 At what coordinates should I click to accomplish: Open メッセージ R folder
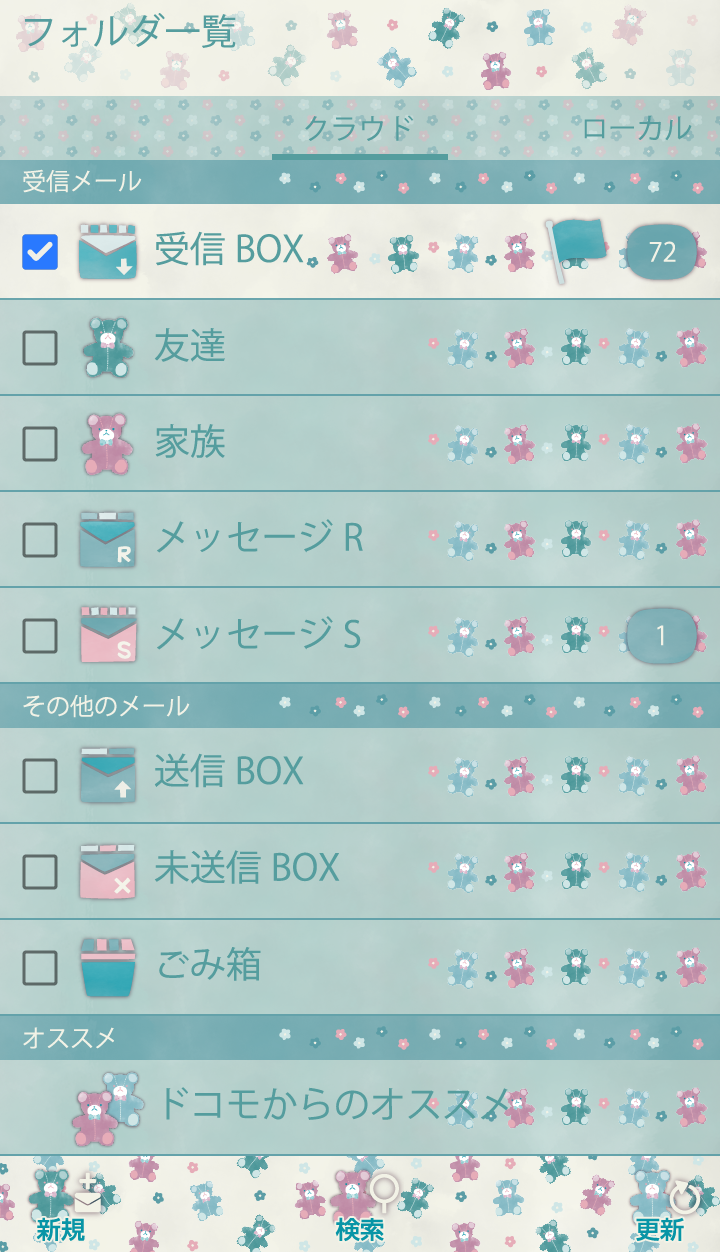260,539
